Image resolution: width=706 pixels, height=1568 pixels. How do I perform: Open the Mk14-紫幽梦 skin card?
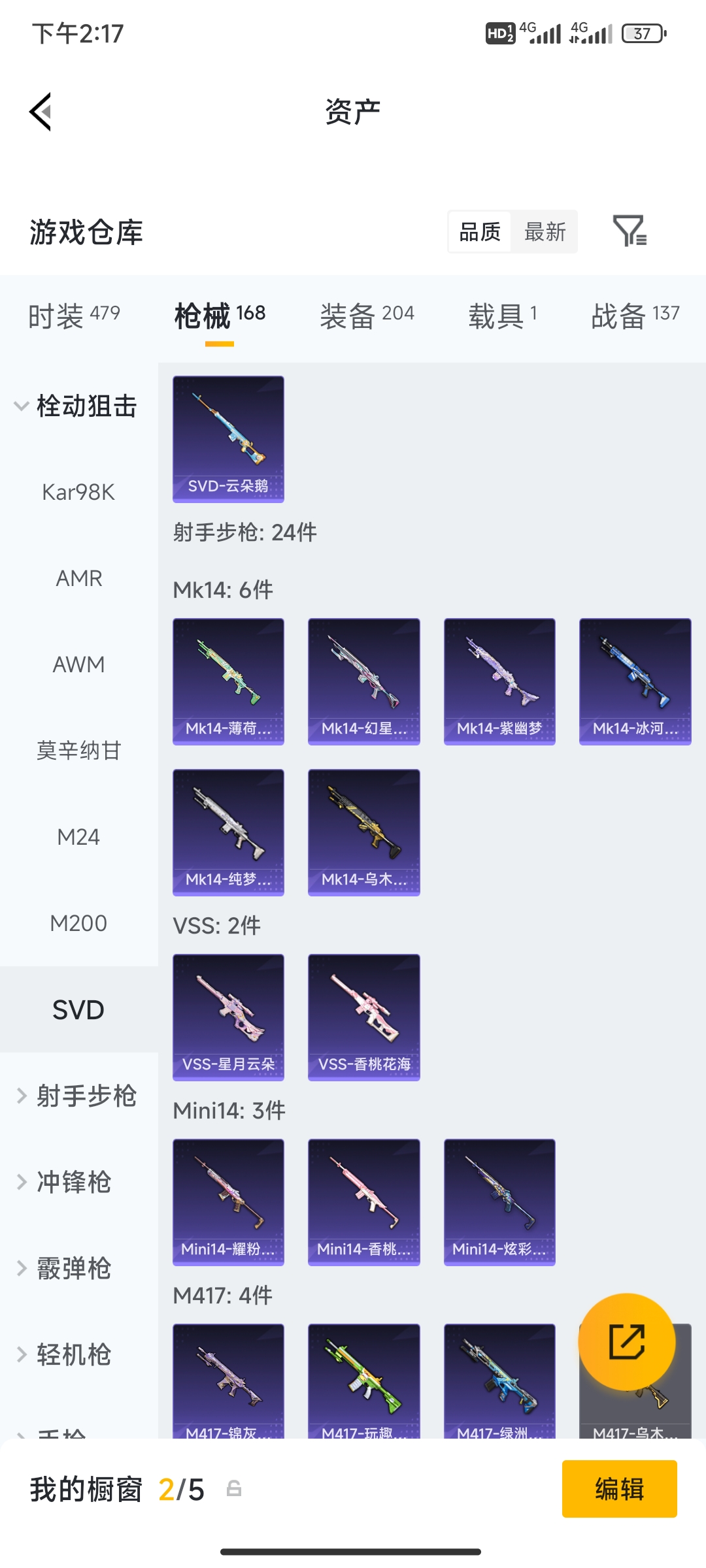(x=499, y=681)
